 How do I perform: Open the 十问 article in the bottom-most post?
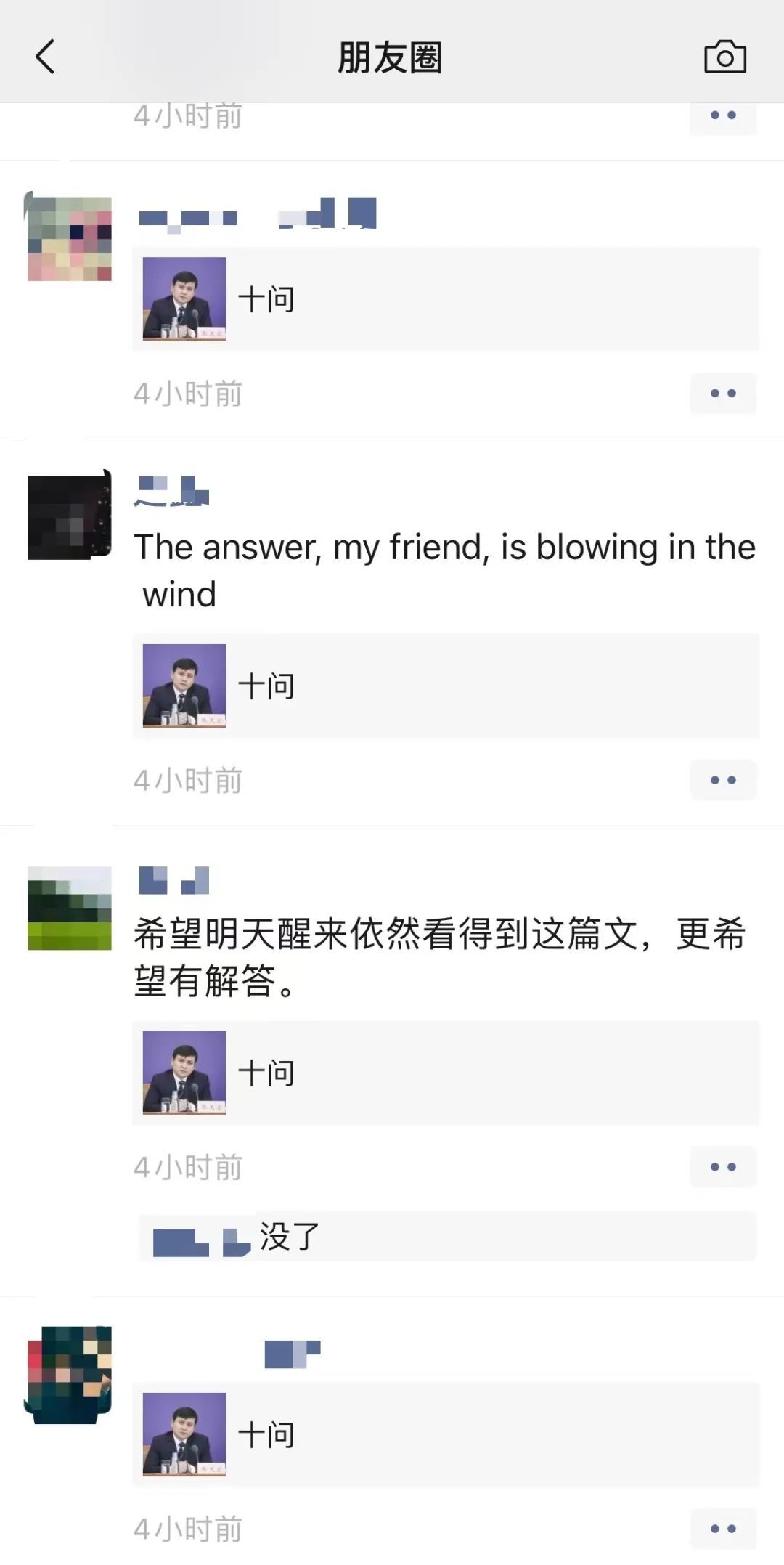click(445, 1434)
